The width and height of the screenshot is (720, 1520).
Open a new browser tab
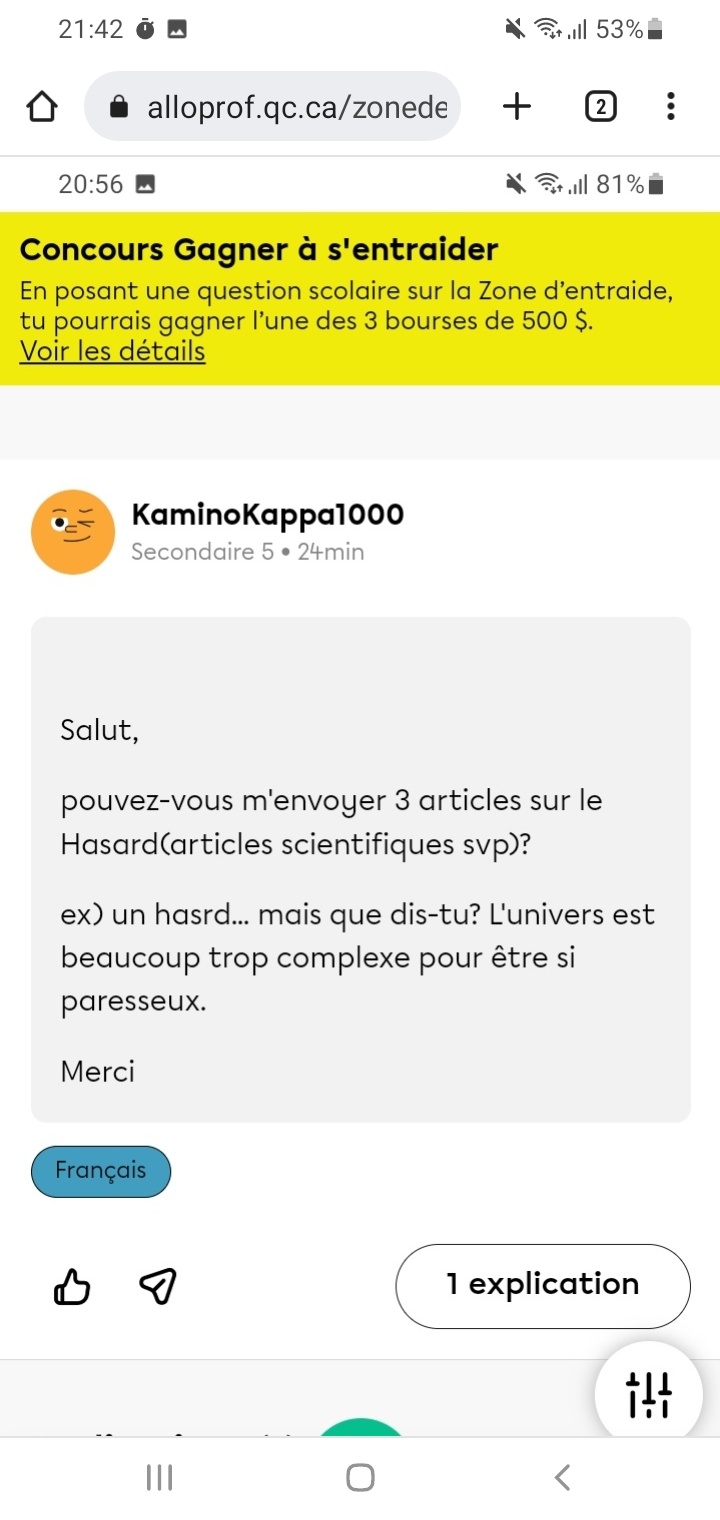point(516,106)
